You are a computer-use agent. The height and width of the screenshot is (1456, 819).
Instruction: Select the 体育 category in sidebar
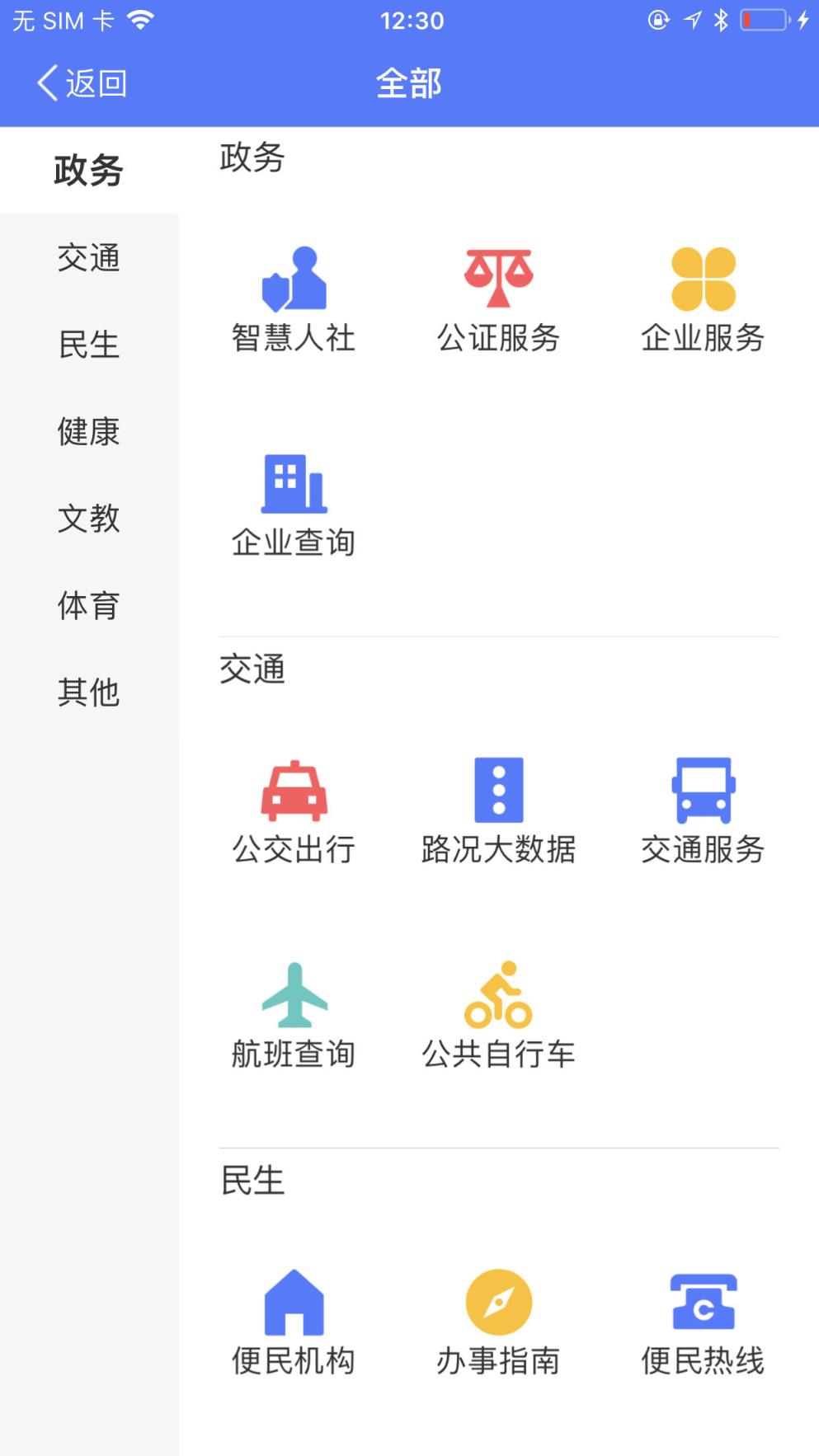point(88,607)
